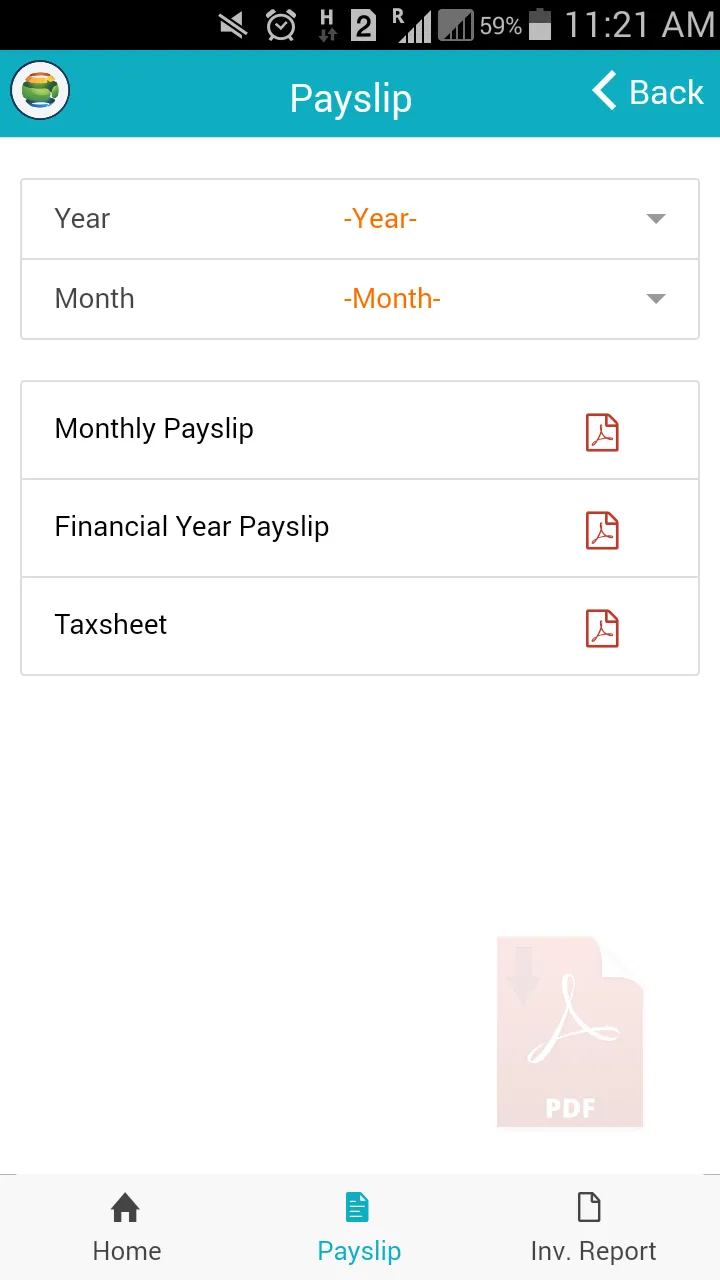Select the Payslip tab
The height and width of the screenshot is (1280, 720).
tap(358, 1227)
